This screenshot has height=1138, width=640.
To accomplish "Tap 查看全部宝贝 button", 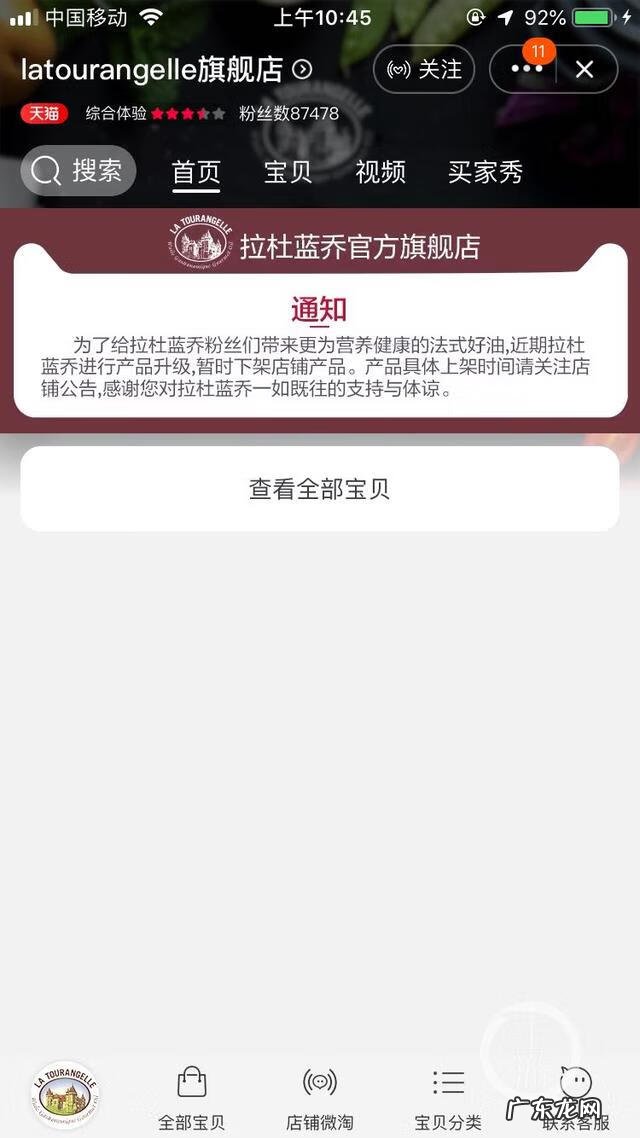I will [319, 489].
